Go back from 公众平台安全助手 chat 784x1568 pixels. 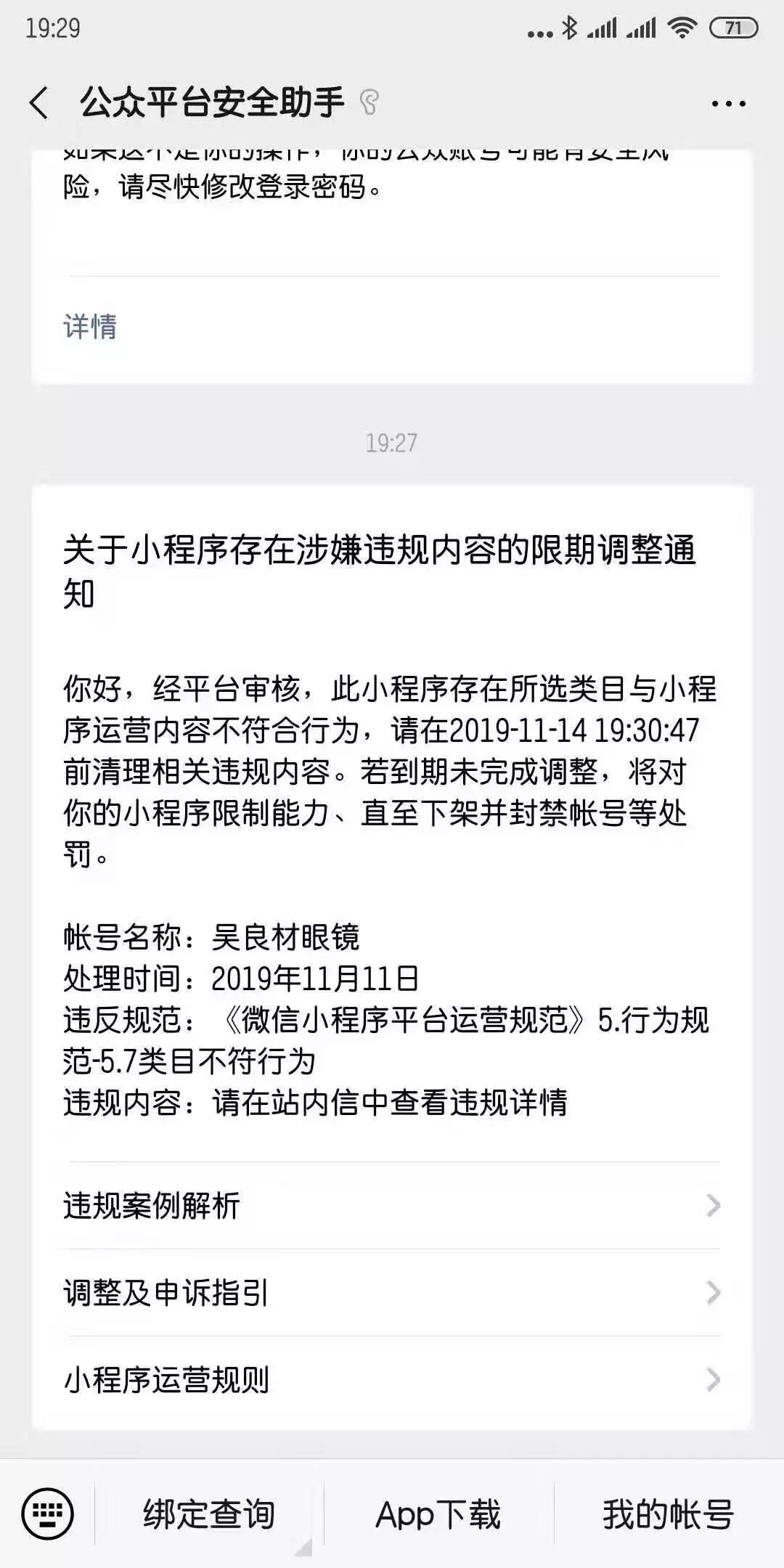39,102
